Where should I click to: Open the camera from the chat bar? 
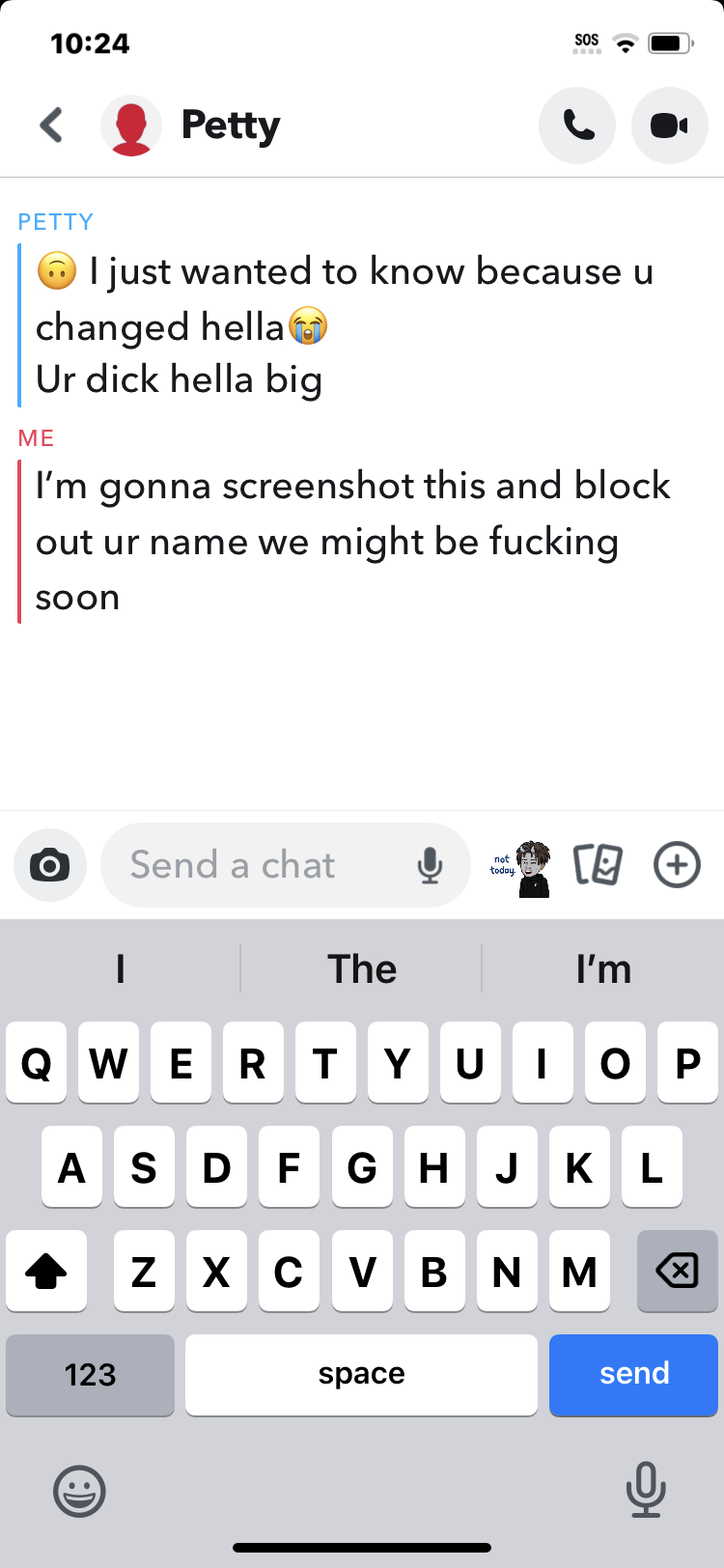tap(50, 865)
